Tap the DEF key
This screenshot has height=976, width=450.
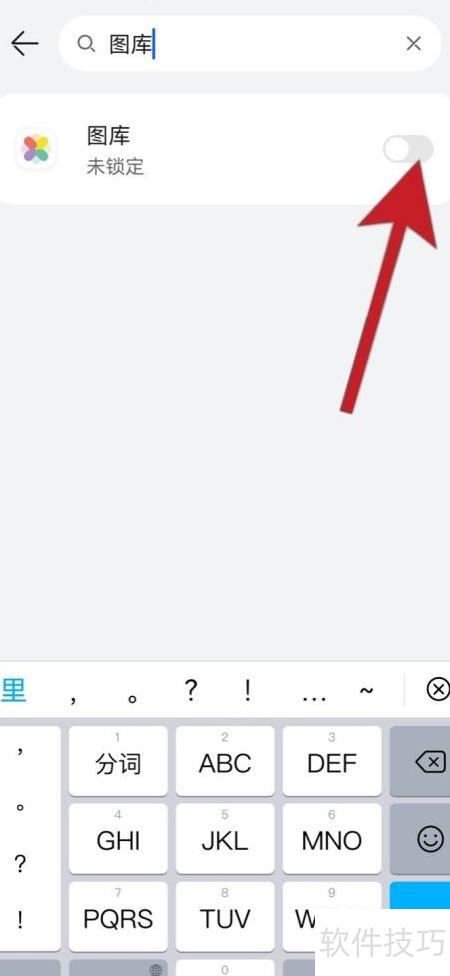point(332,761)
